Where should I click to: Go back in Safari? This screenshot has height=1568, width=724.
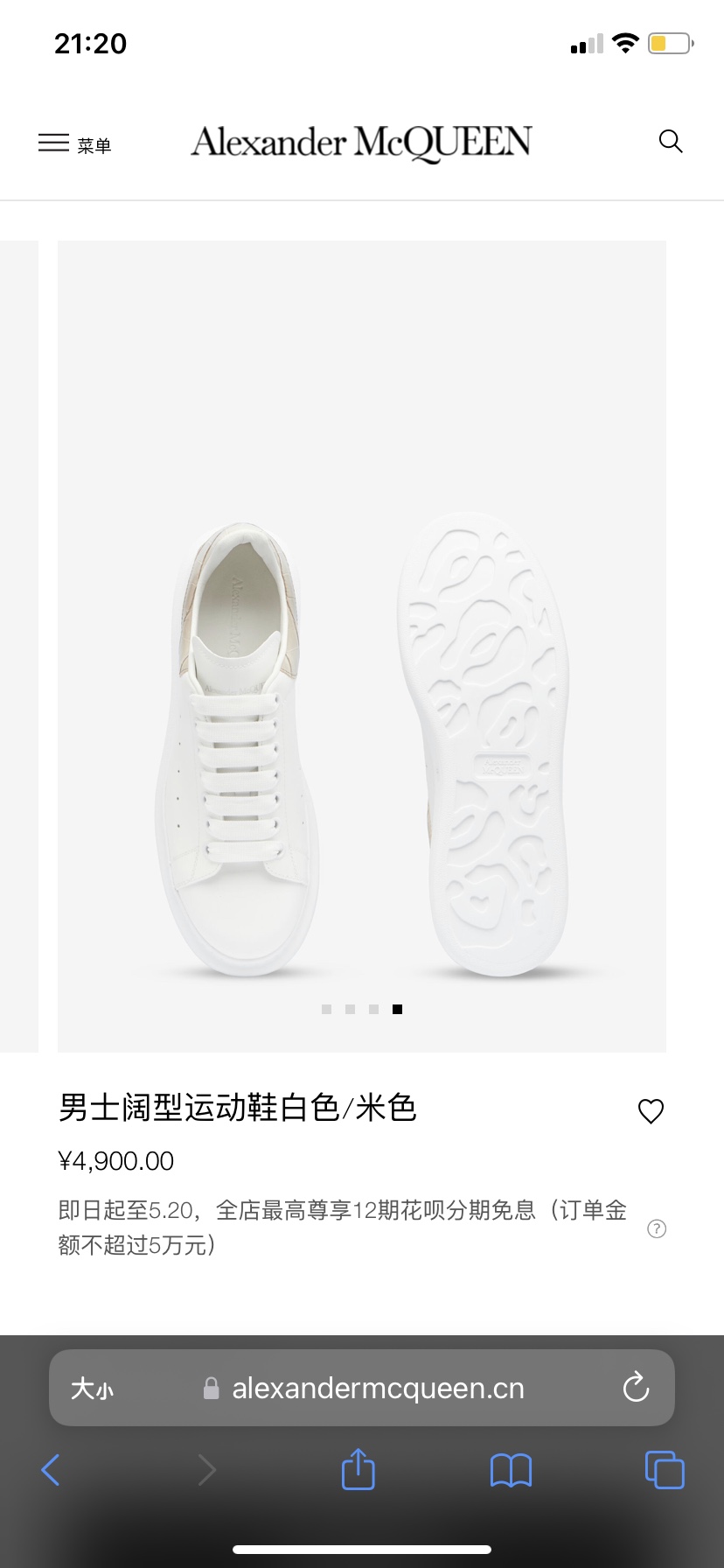(x=51, y=1470)
